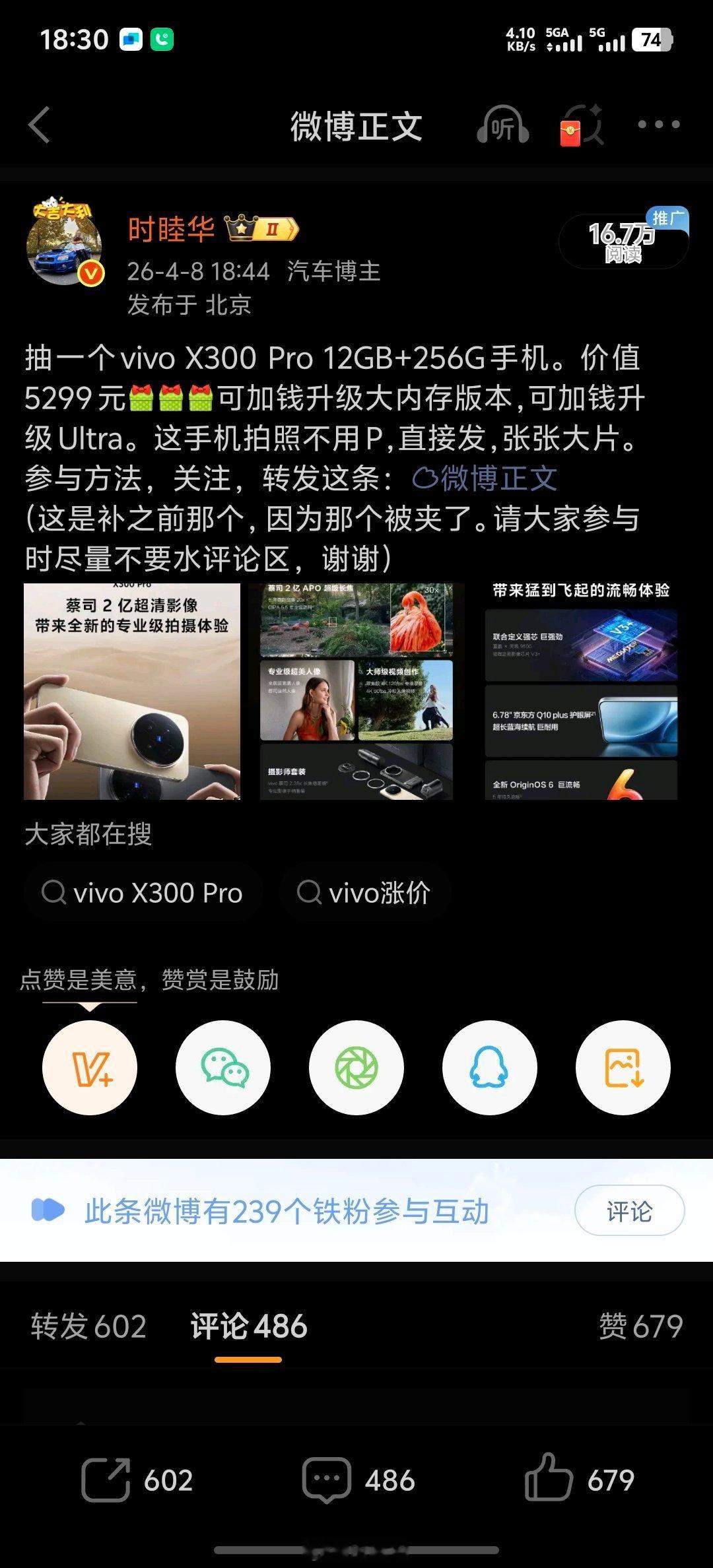Open the listen-to-post headphones icon
This screenshot has width=713, height=1568.
click(504, 125)
